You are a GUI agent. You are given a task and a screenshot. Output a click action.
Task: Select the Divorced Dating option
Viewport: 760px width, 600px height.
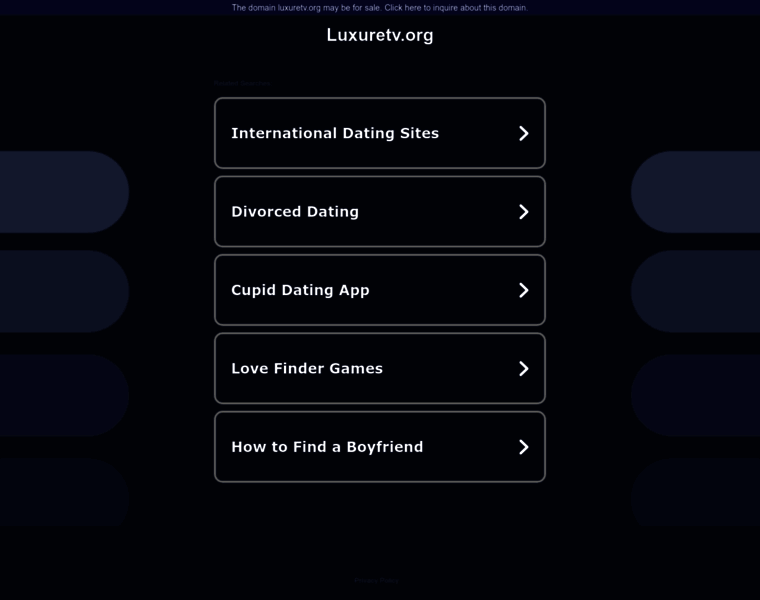[379, 211]
